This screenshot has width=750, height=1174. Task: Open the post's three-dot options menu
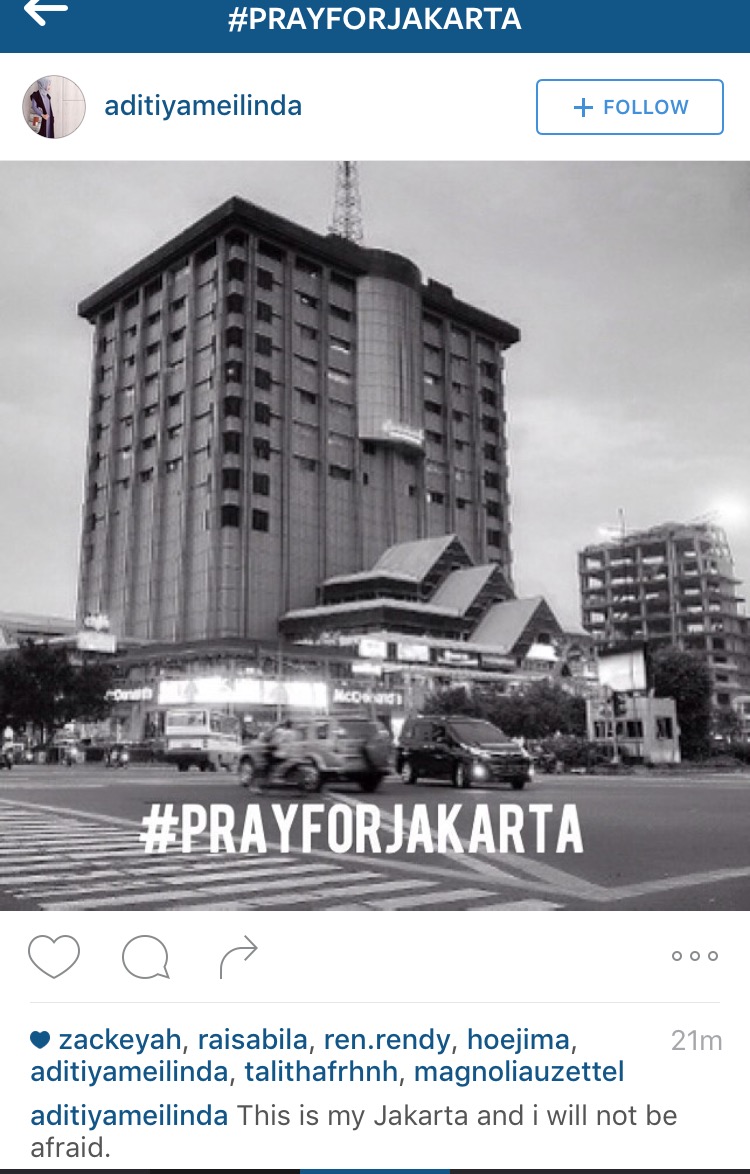pyautogui.click(x=695, y=956)
